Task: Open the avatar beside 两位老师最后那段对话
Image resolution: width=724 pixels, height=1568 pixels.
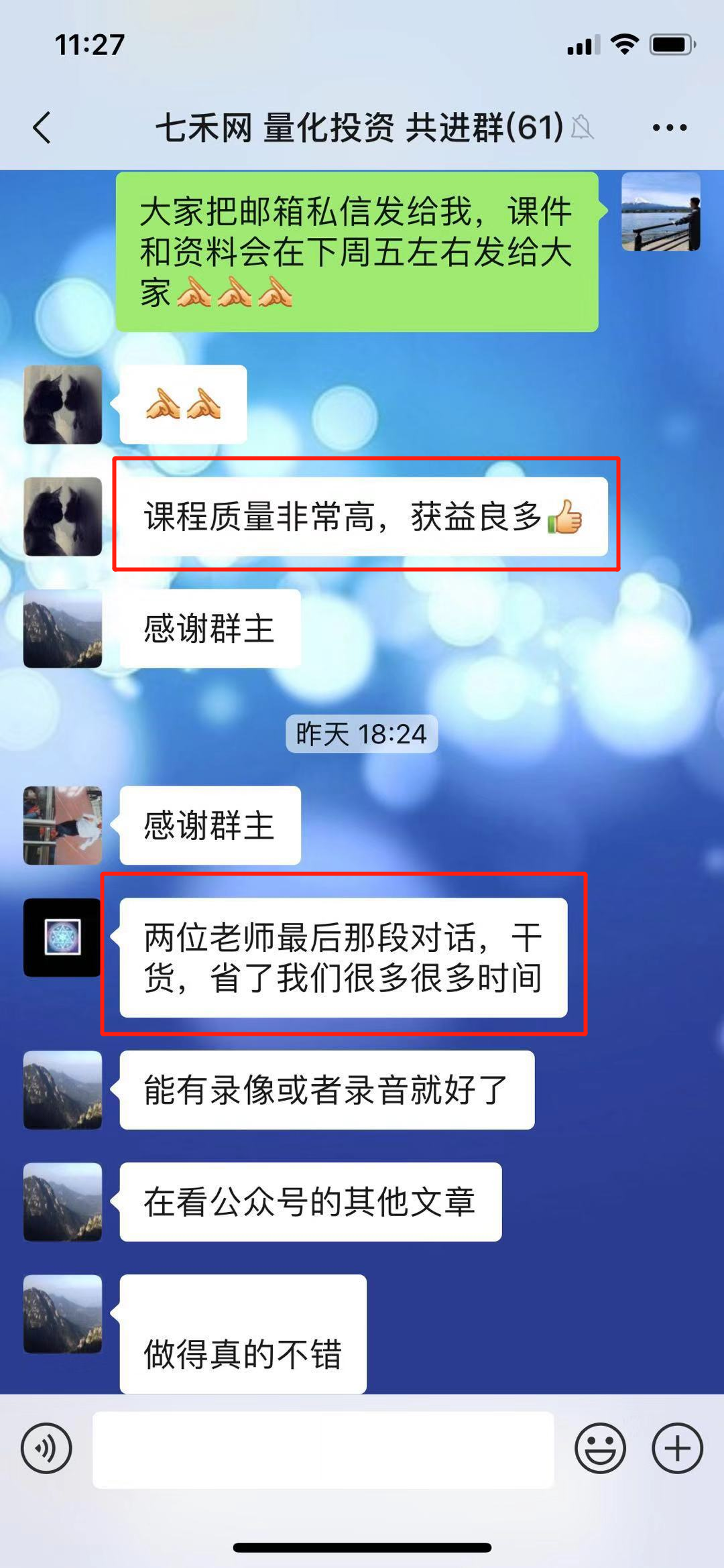Action: pyautogui.click(x=63, y=937)
